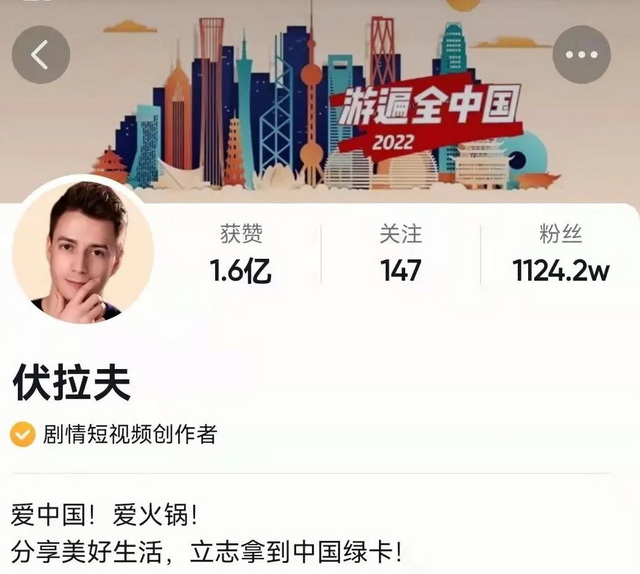
Task: Open the 关注 following list
Action: [400, 253]
